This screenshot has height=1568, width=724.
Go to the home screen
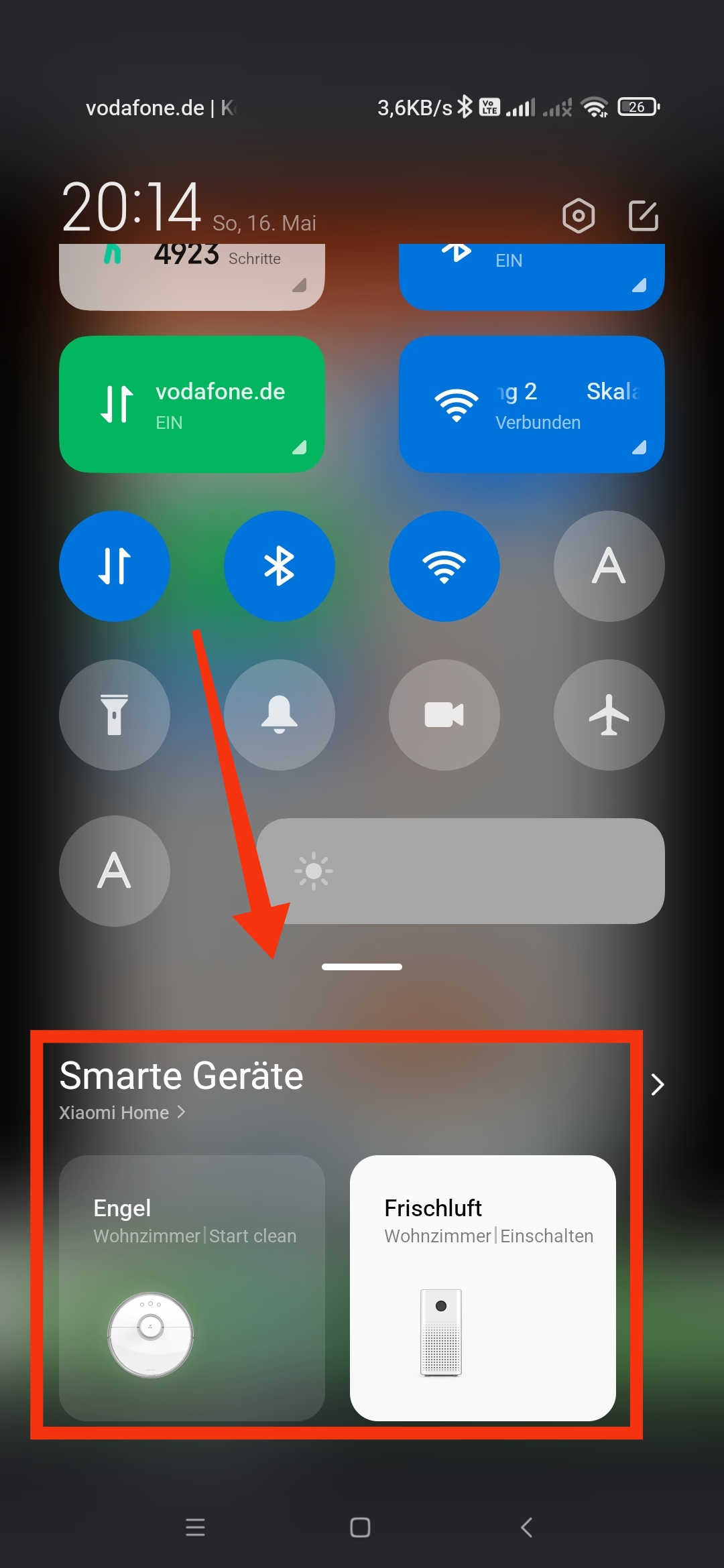click(x=361, y=1527)
